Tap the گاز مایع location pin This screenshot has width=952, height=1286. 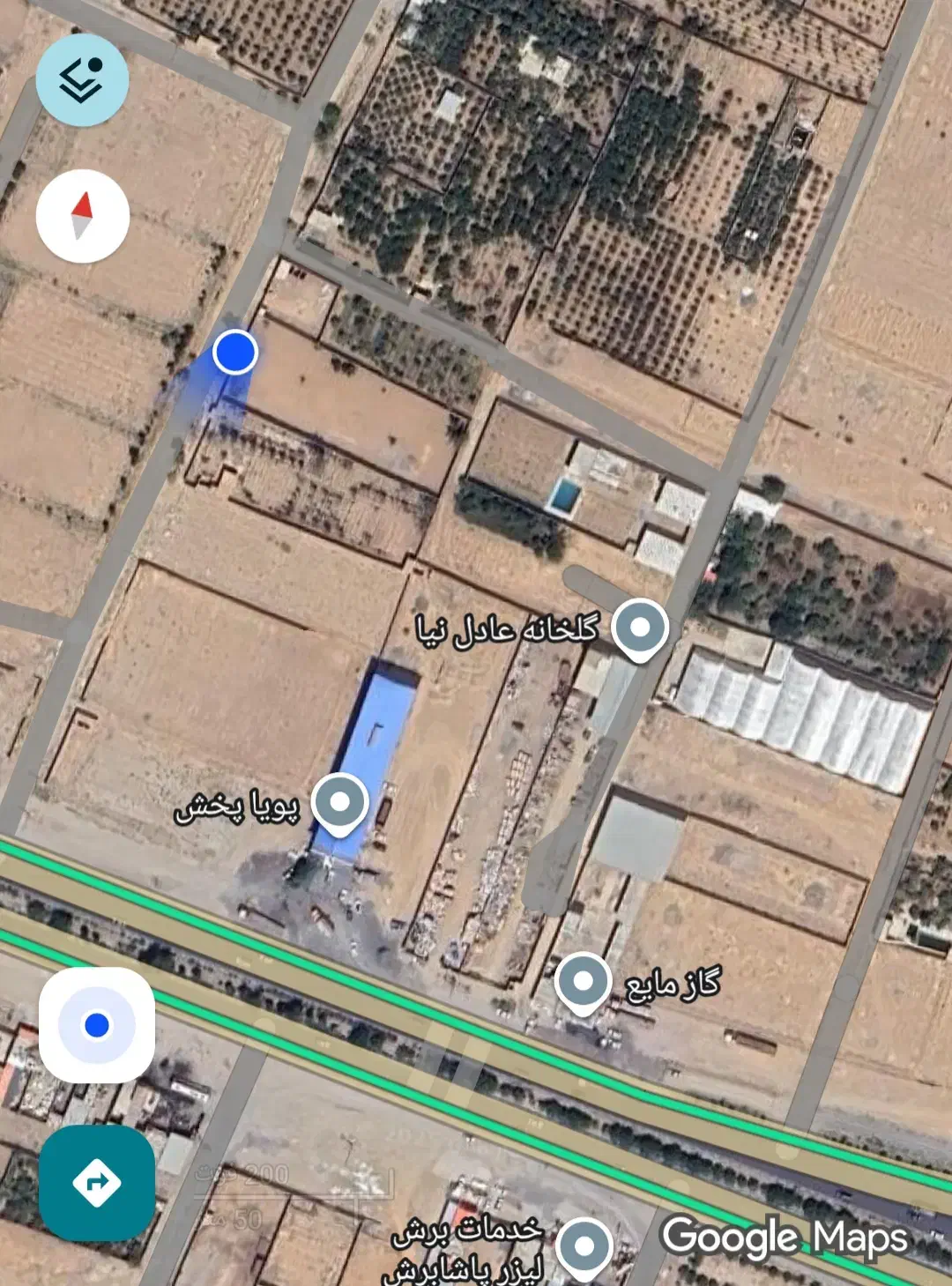(x=583, y=981)
